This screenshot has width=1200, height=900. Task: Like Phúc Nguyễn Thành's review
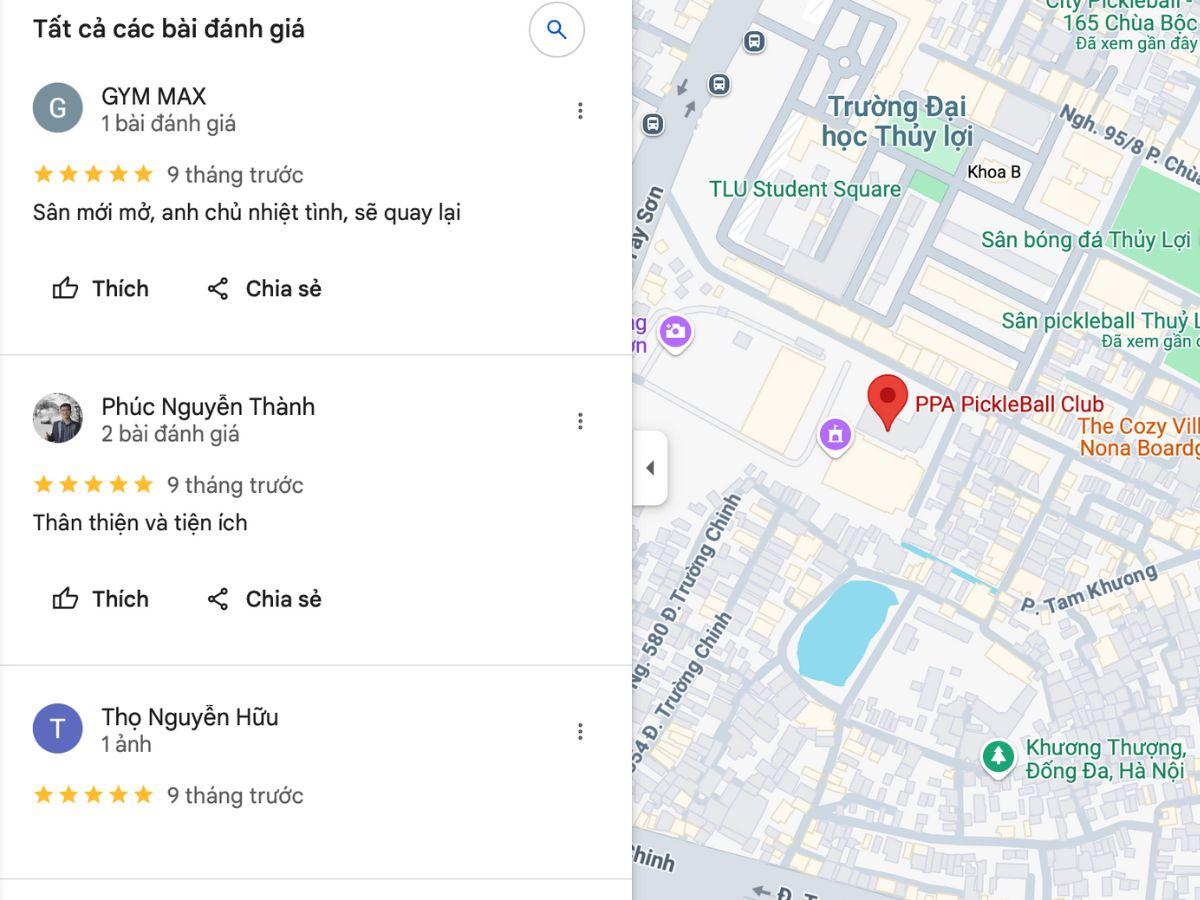pyautogui.click(x=101, y=599)
